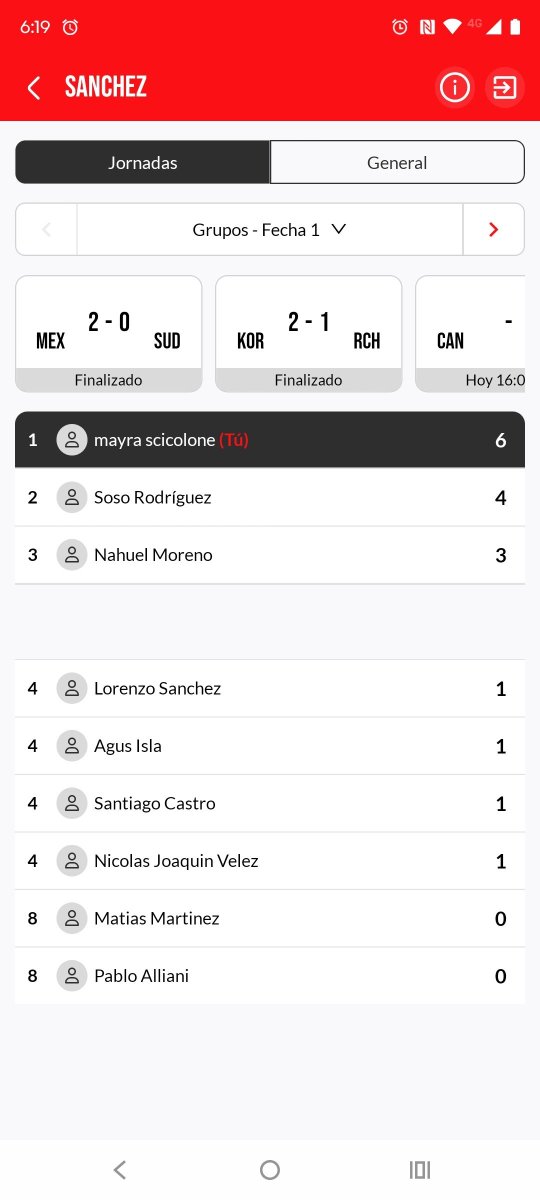Viewport: 540px width, 1200px height.
Task: Open Agus Isla's entry
Action: tap(270, 746)
